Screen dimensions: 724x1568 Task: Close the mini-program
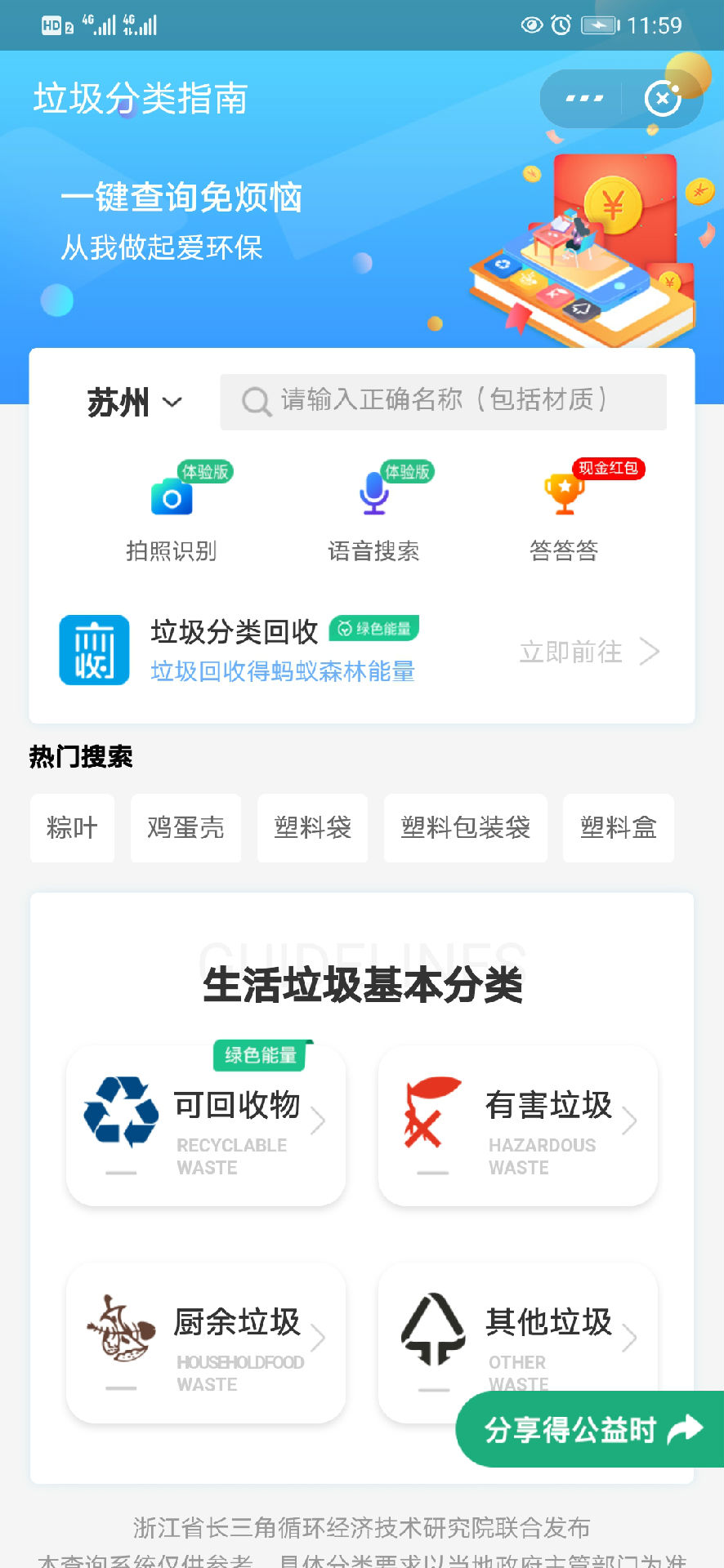click(662, 99)
